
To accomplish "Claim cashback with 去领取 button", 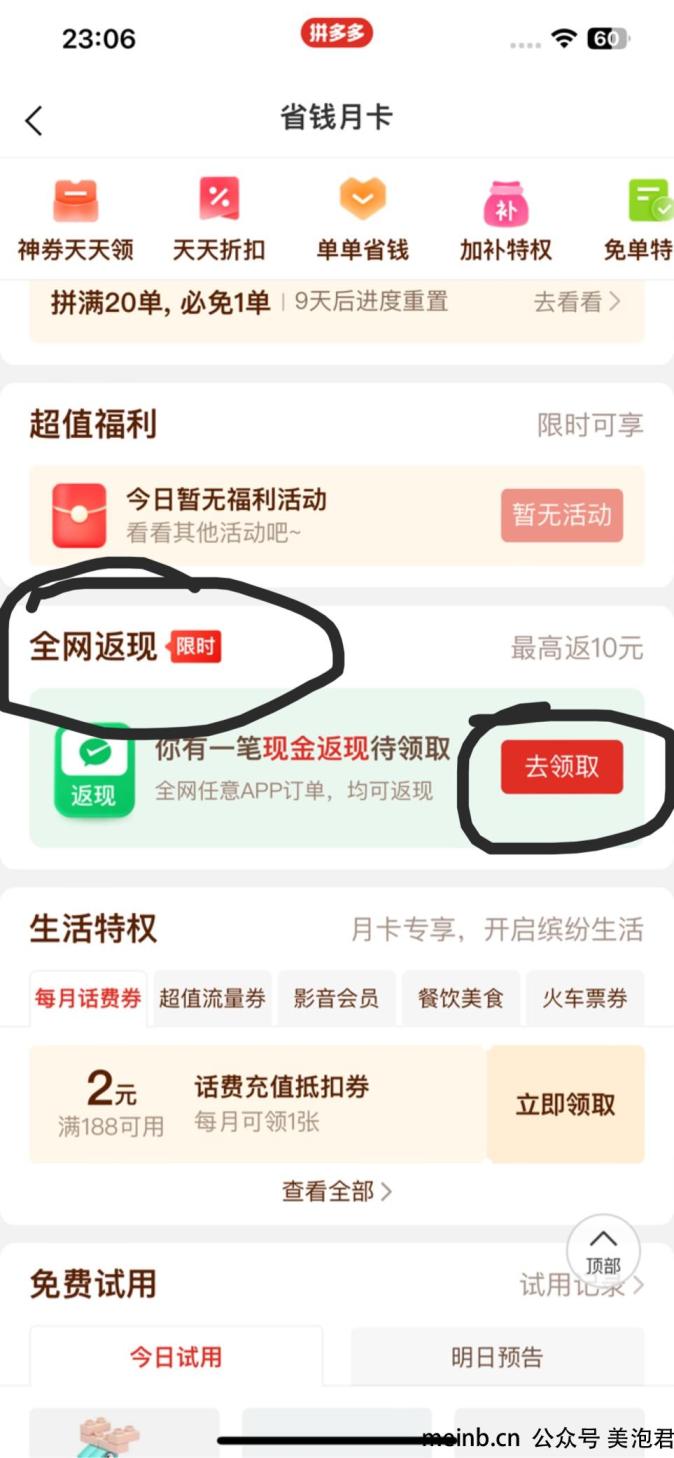I will click(x=561, y=767).
